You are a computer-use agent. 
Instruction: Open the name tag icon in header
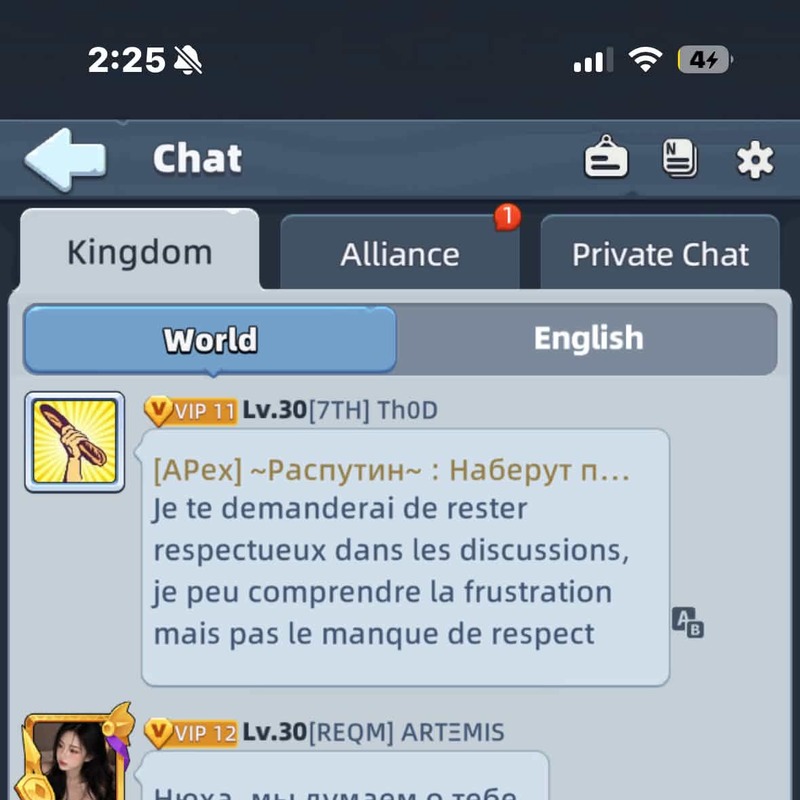pyautogui.click(x=606, y=157)
